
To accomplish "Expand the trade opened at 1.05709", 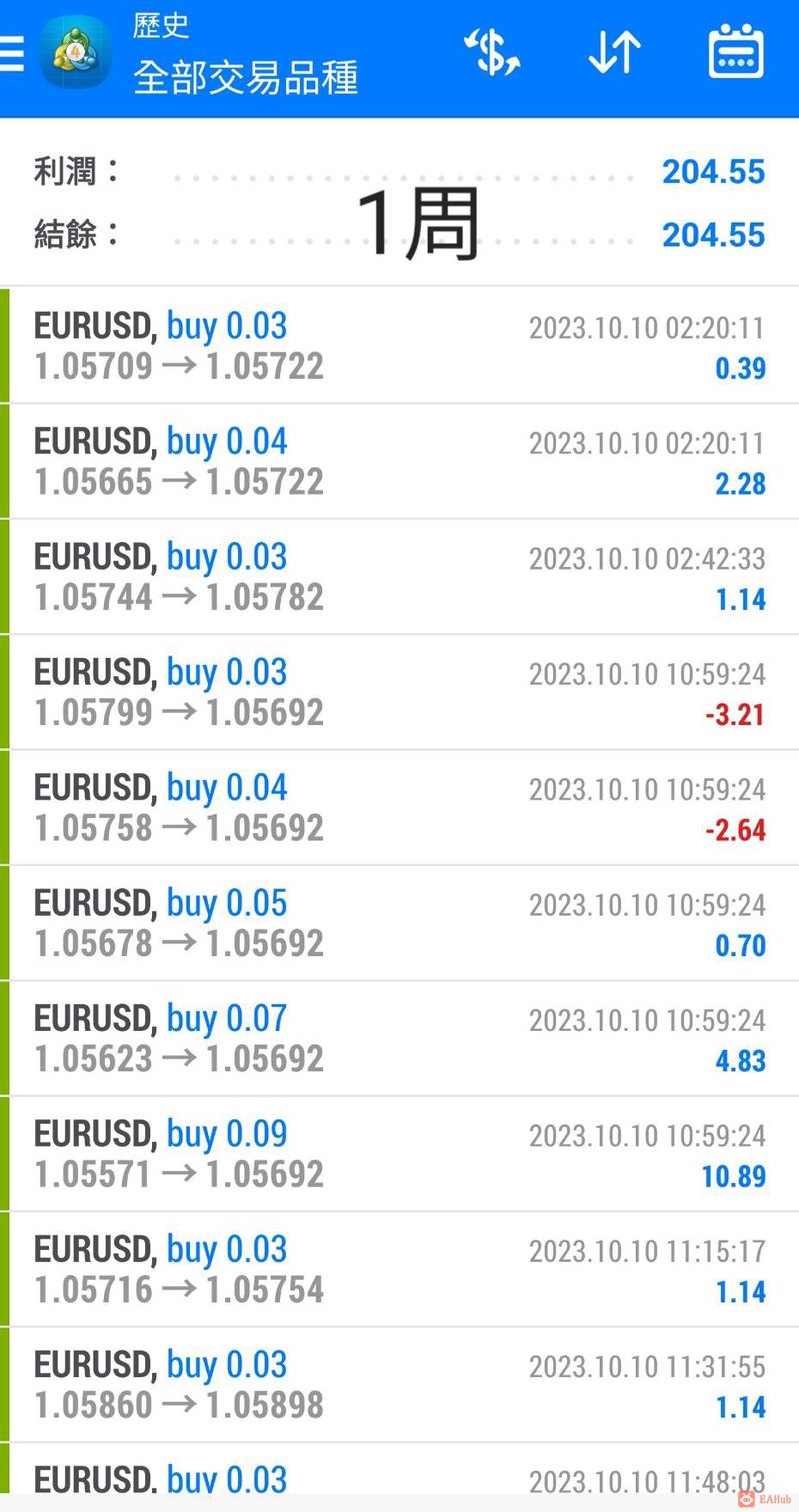I will [x=399, y=345].
